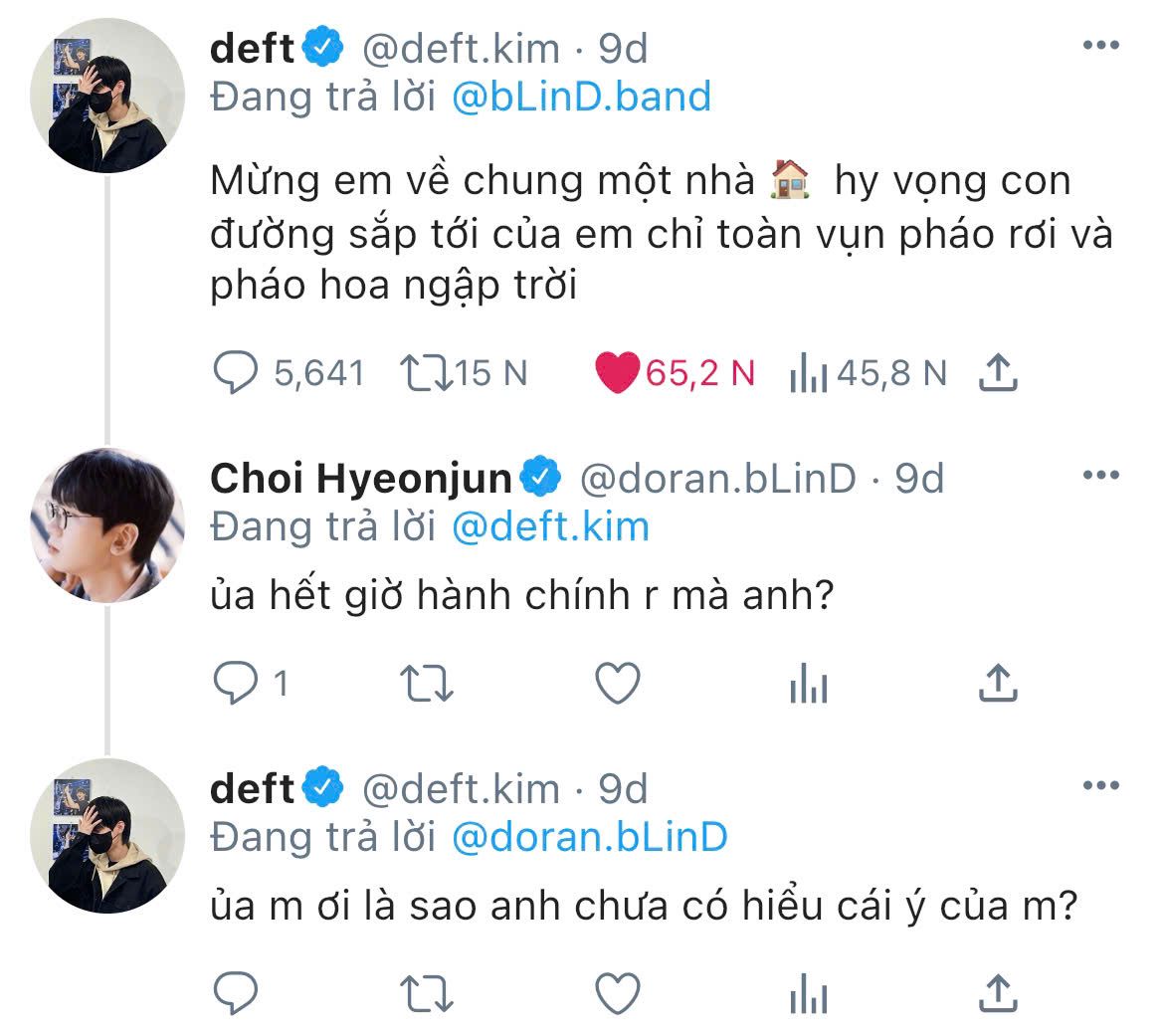View analytics of deft's 45,8 N views tweet

pos(809,372)
